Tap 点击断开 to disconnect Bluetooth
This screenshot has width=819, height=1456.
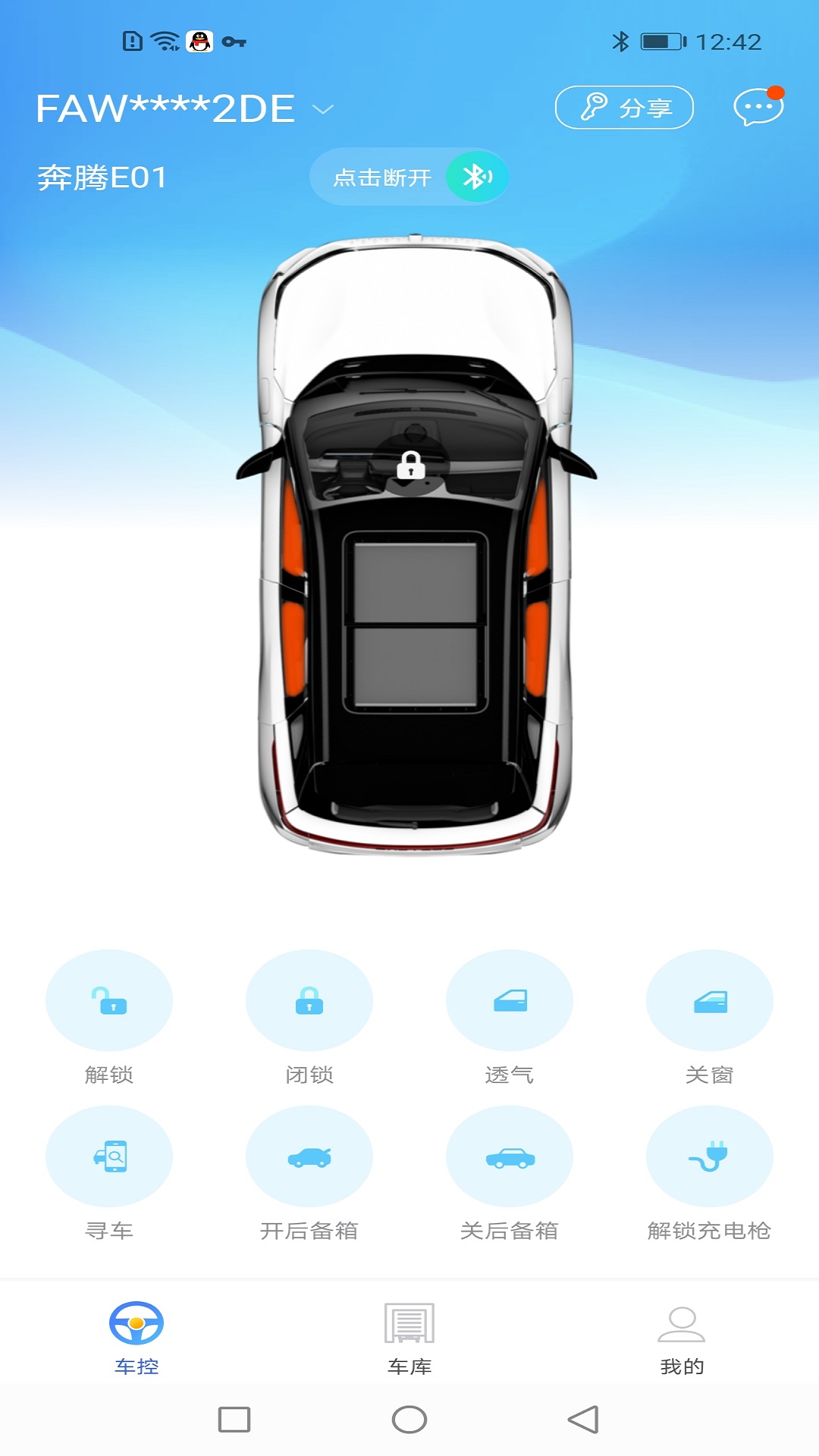tap(409, 177)
